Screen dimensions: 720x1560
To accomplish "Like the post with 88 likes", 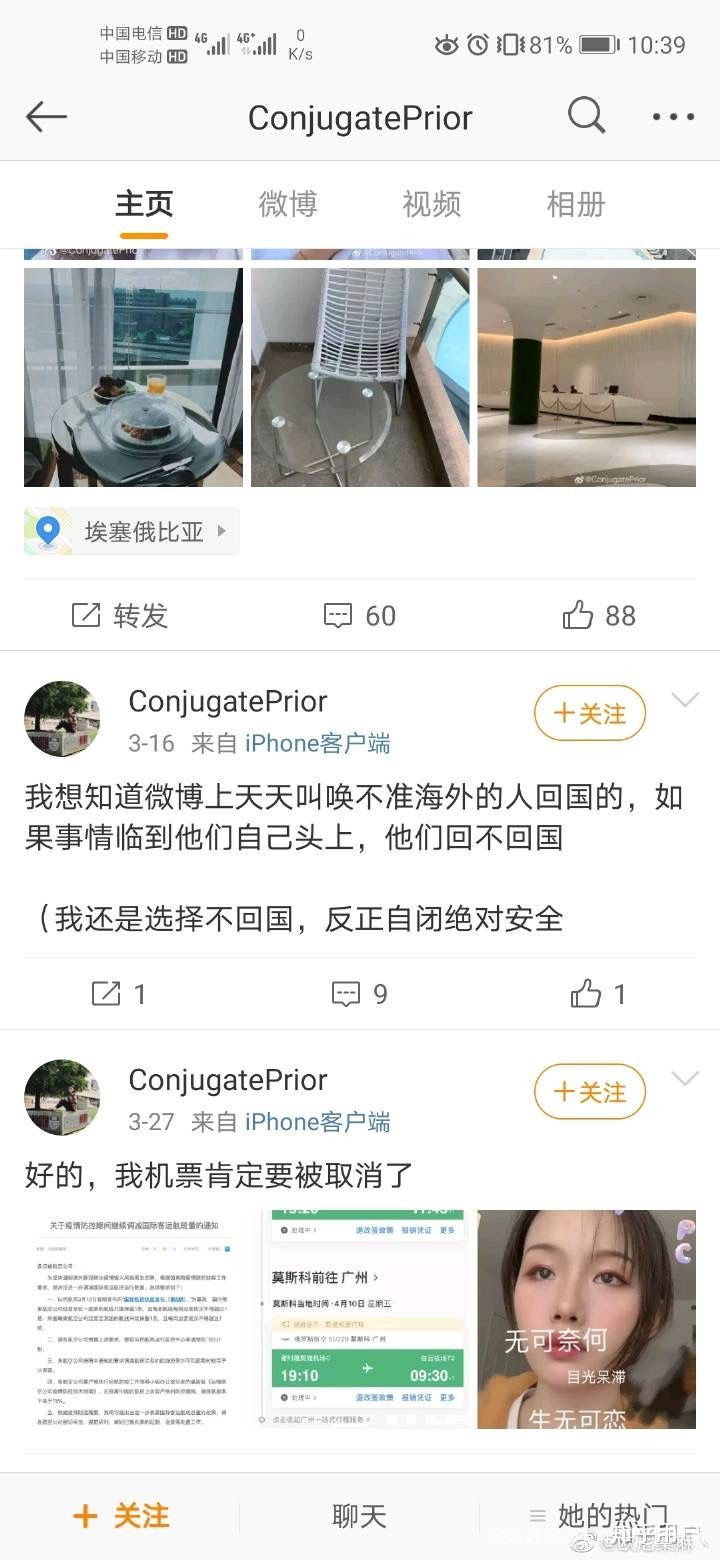I will [x=599, y=615].
